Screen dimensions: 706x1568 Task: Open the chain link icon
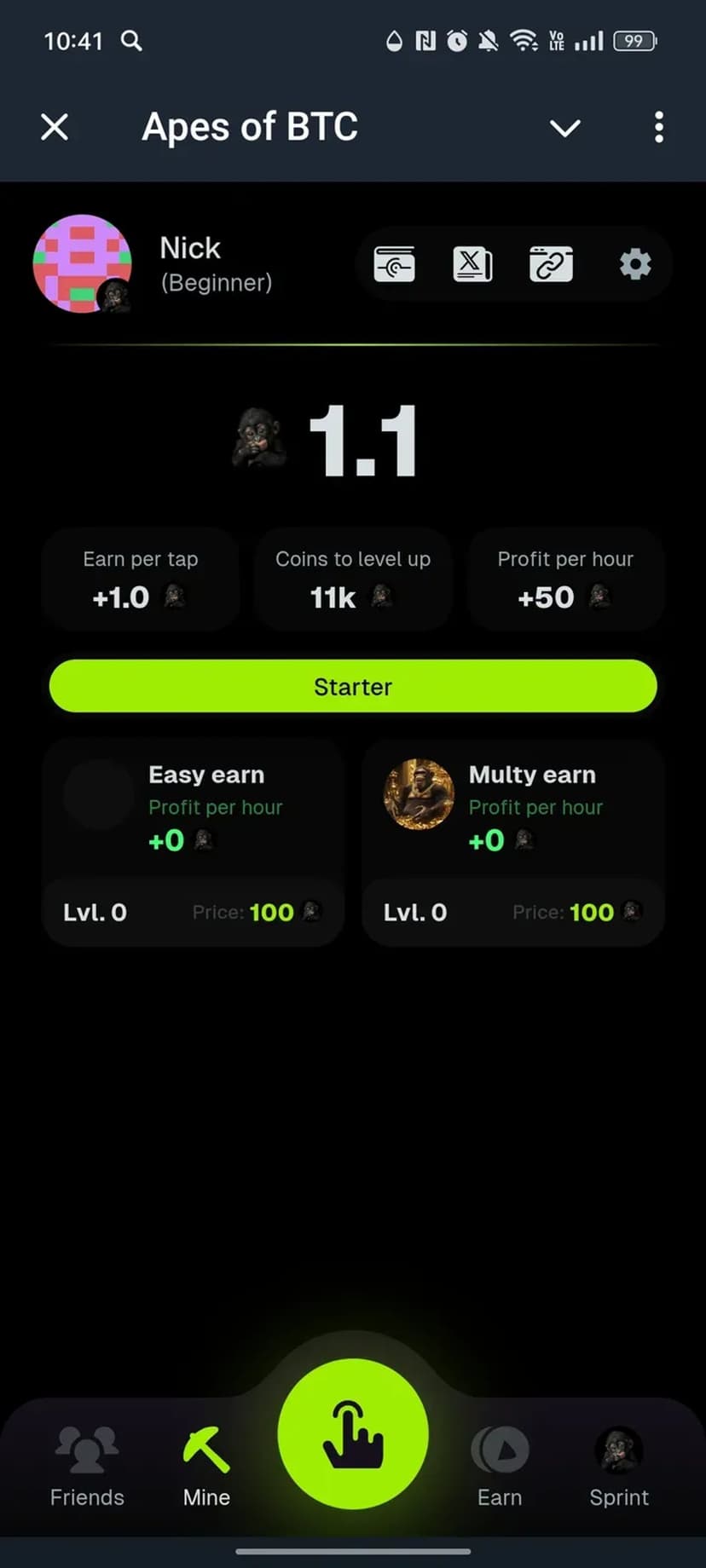[x=551, y=264]
